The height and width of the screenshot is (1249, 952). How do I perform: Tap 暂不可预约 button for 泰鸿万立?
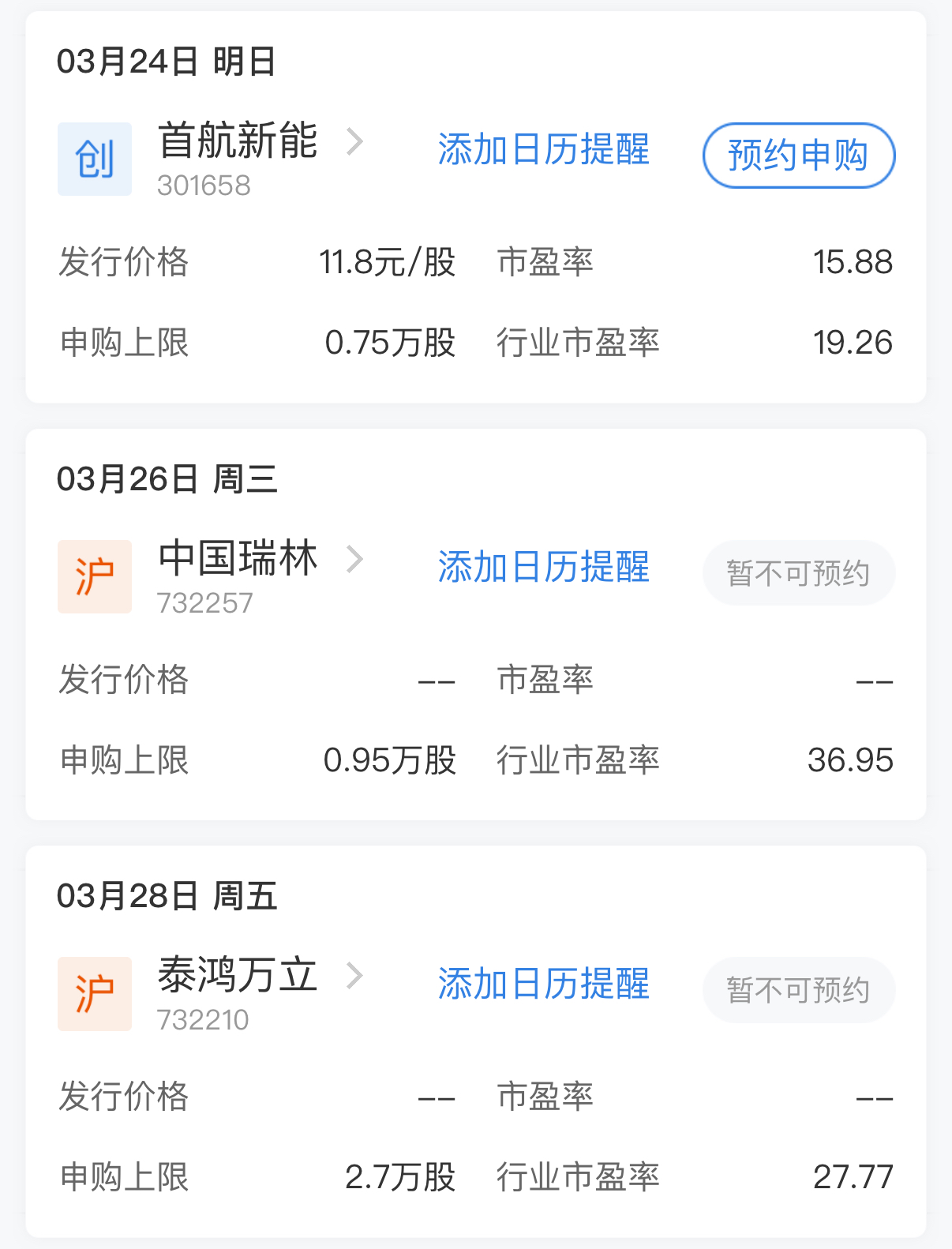(x=798, y=990)
